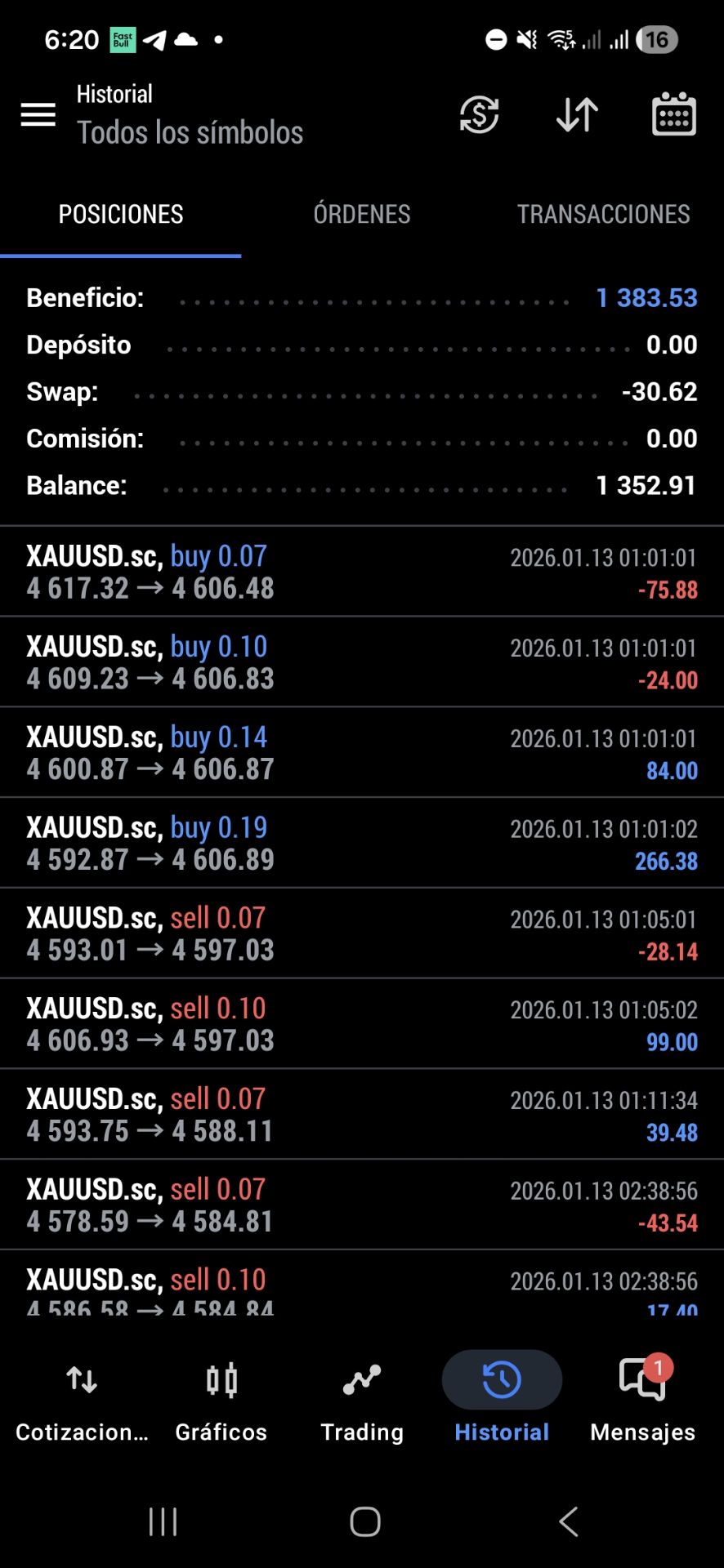Open the hamburger drawer menu
The image size is (724, 1568).
click(x=38, y=114)
